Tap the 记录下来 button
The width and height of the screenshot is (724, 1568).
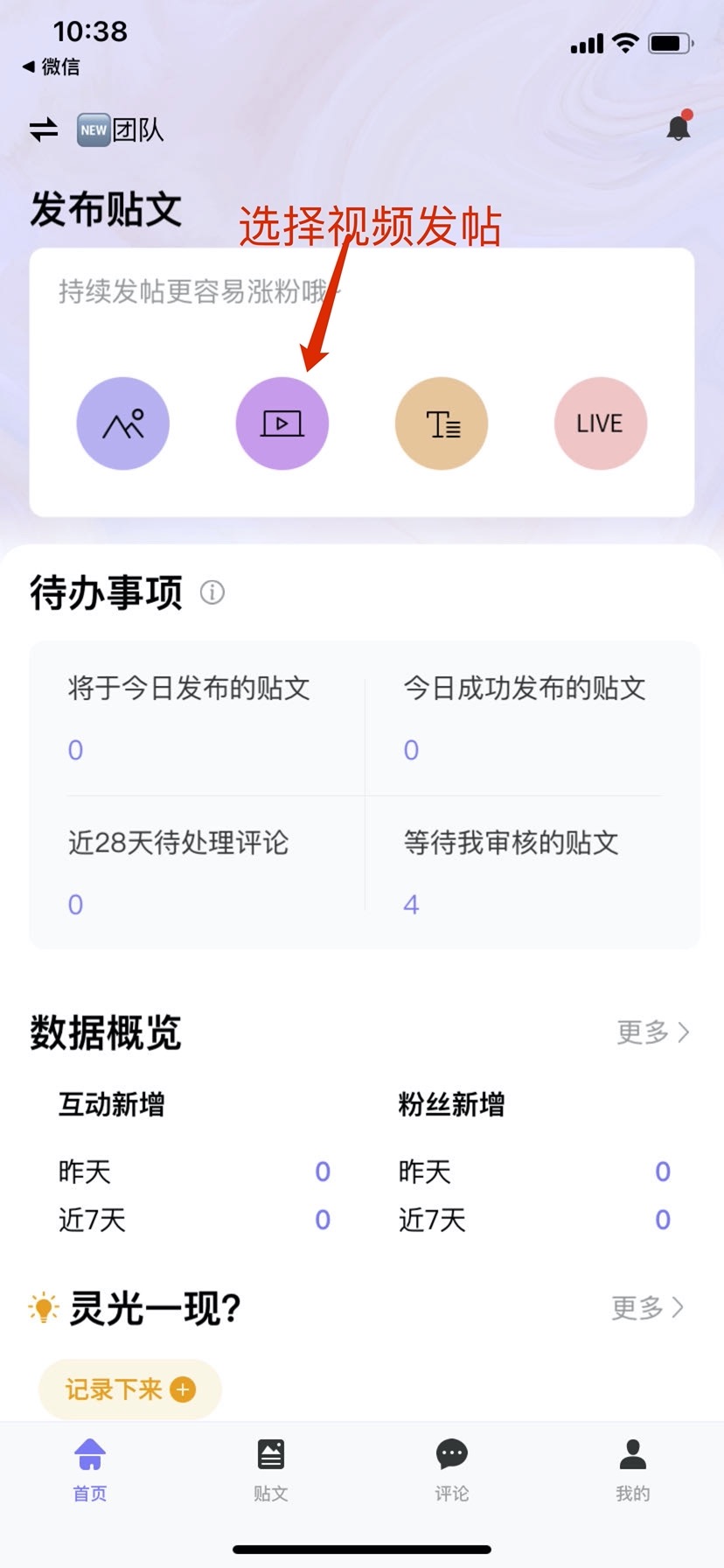click(129, 1389)
